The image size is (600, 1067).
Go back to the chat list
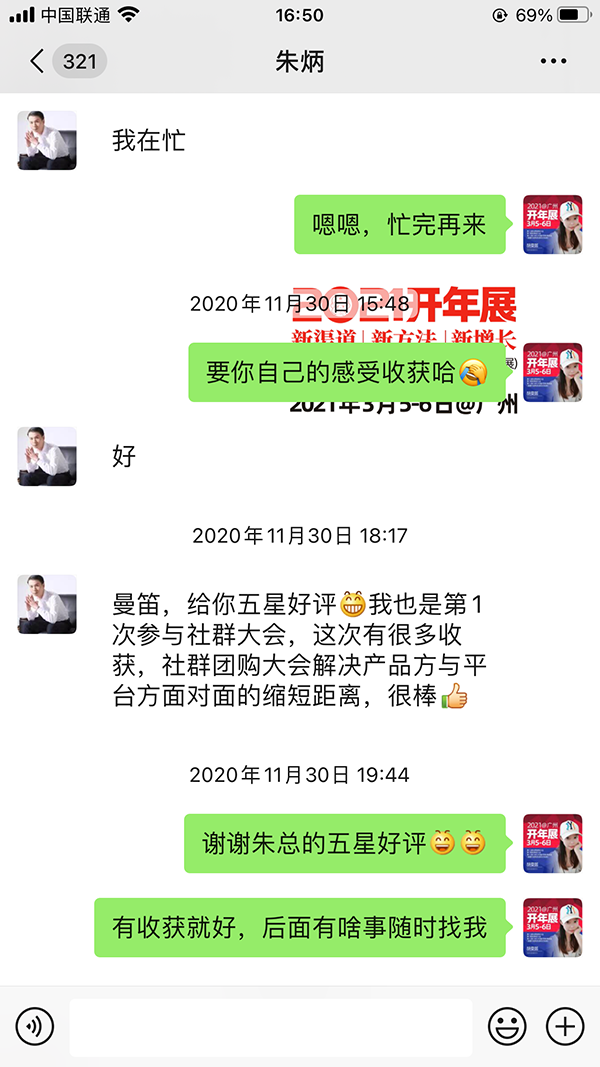tap(40, 62)
